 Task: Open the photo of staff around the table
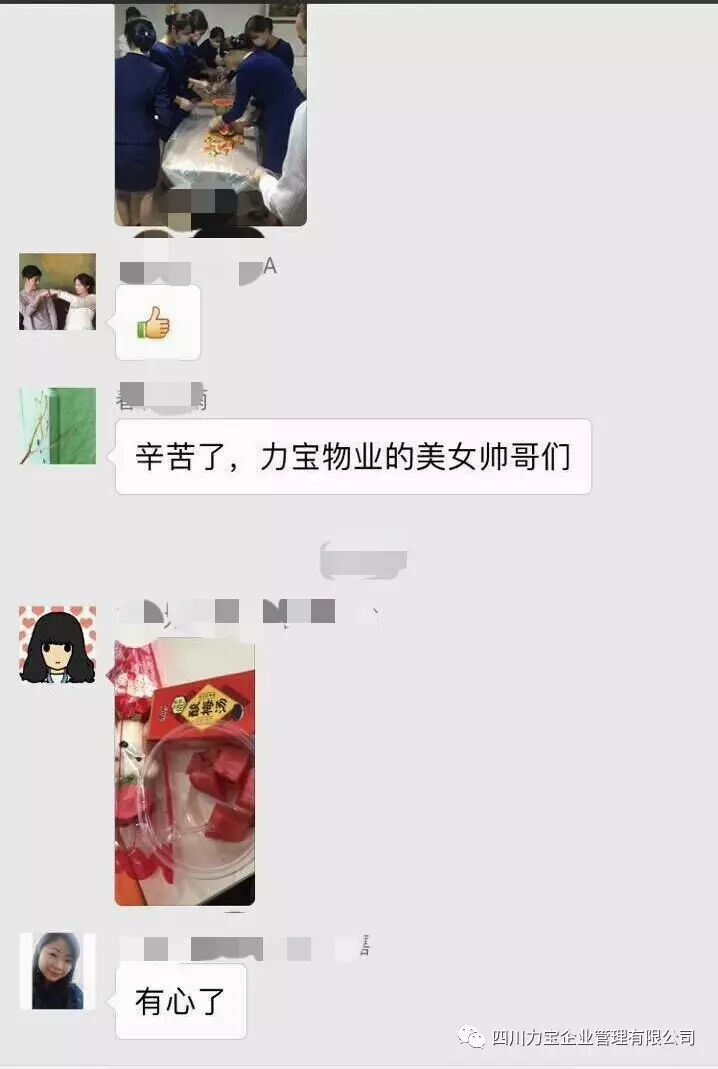click(x=210, y=115)
